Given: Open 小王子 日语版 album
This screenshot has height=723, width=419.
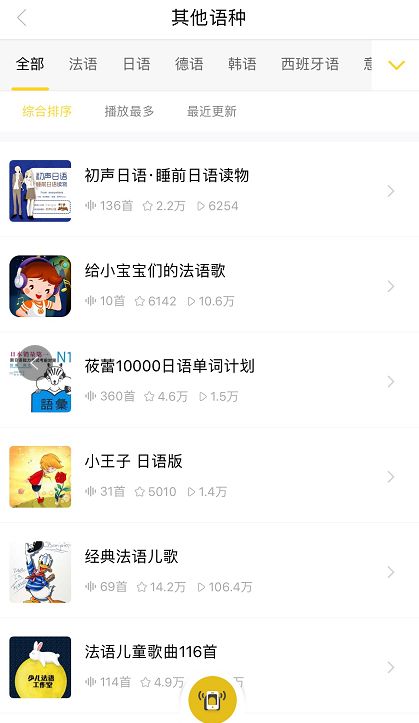Looking at the screenshot, I should click(209, 476).
